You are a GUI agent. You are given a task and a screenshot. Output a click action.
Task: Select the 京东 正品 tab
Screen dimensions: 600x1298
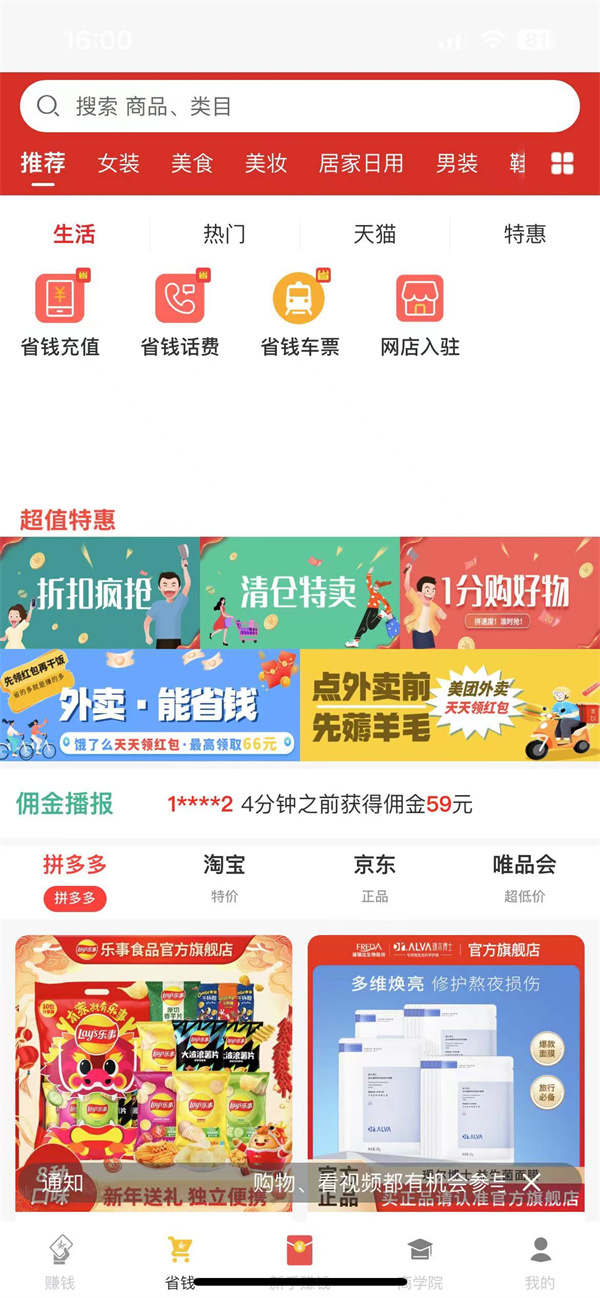pyautogui.click(x=375, y=876)
